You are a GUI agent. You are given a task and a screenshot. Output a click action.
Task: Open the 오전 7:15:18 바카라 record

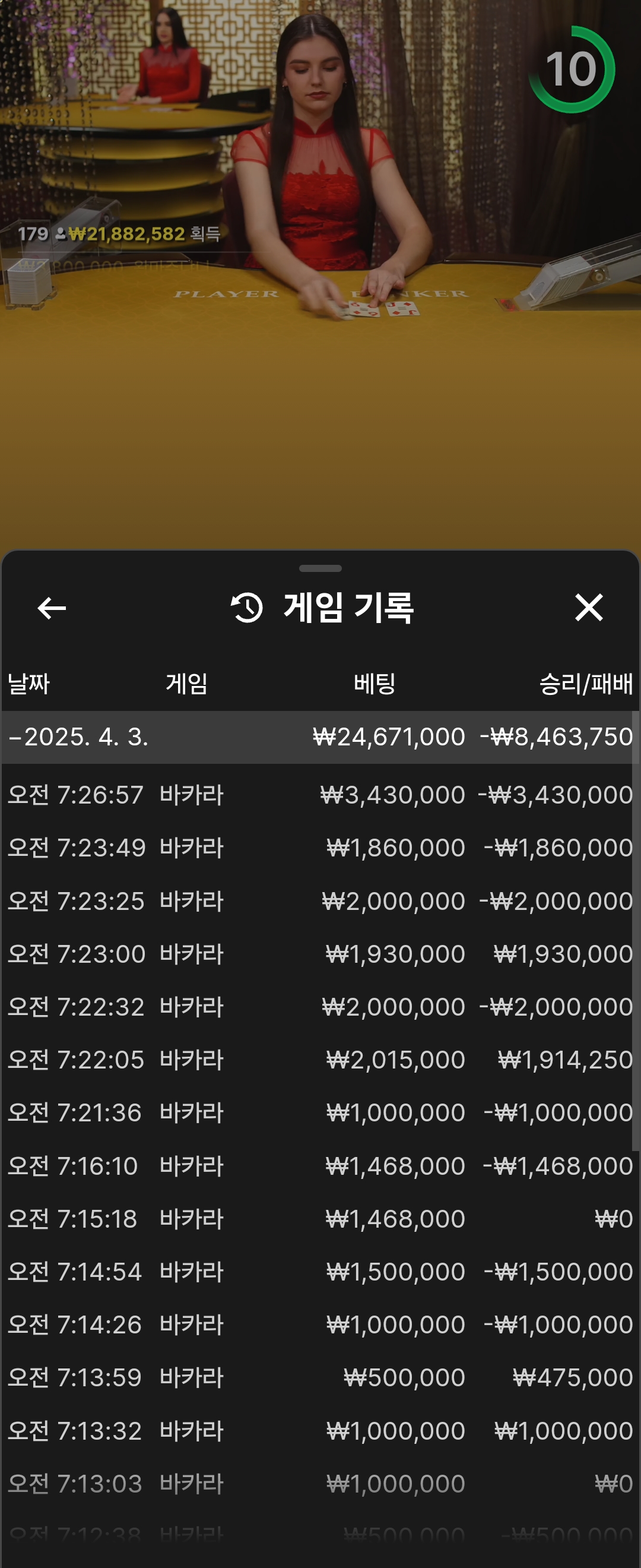320,1219
